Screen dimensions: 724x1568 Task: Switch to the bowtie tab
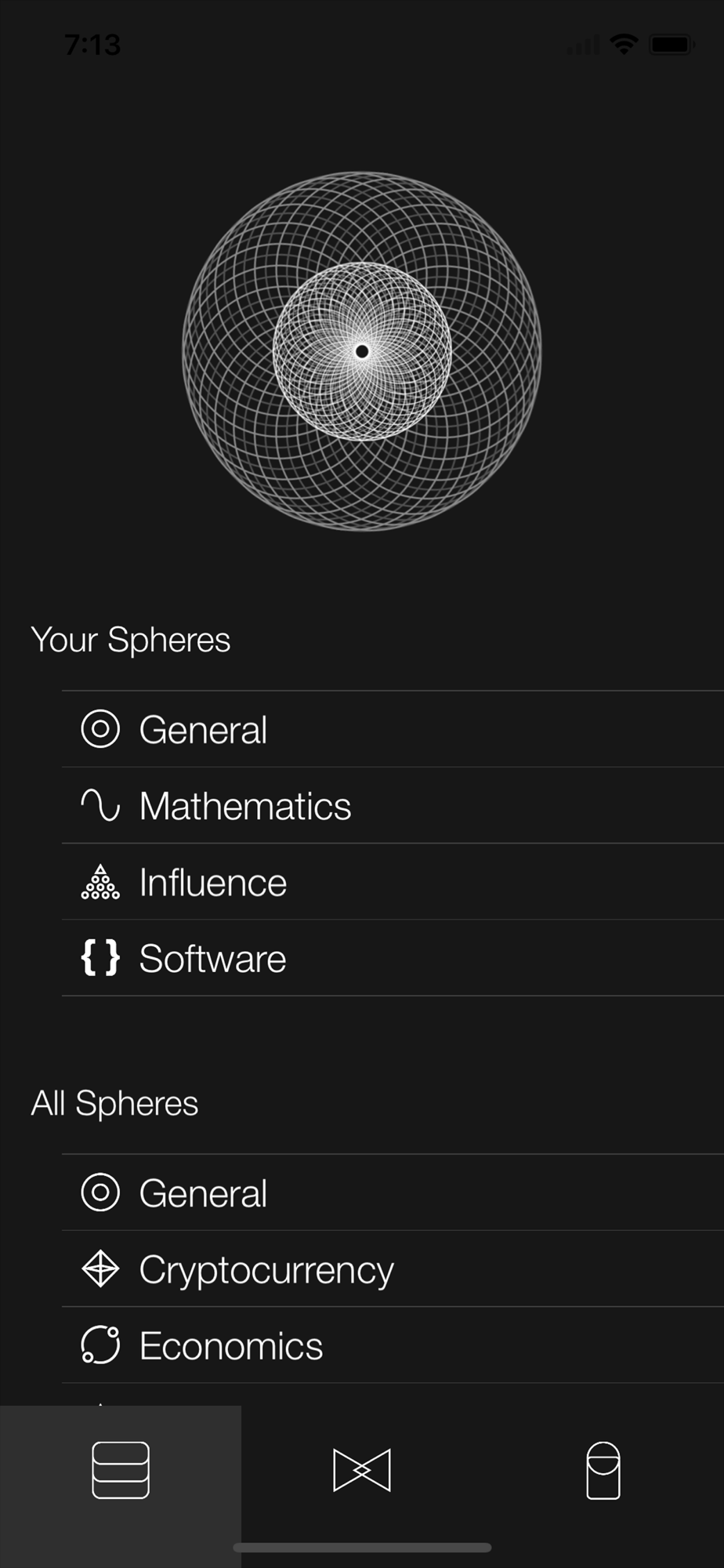362,1470
